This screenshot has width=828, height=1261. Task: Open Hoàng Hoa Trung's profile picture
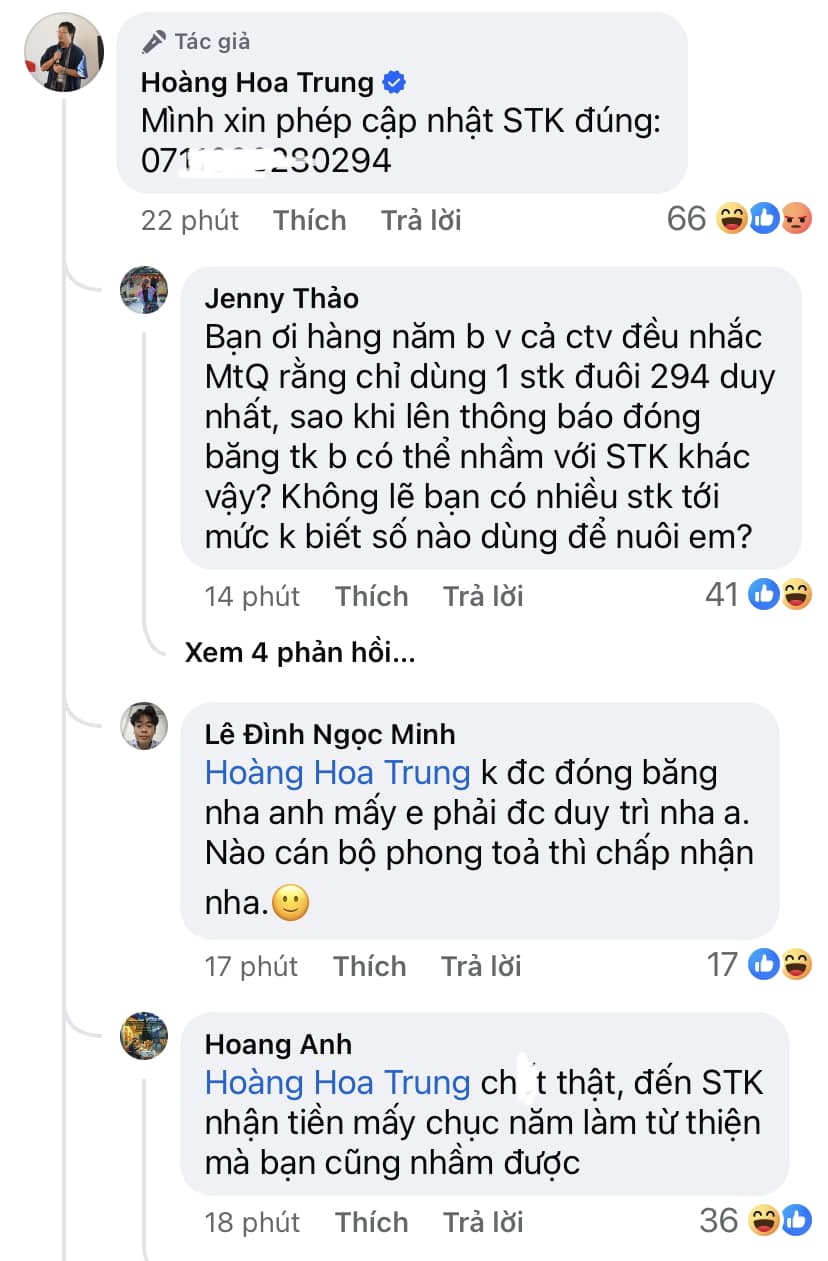pyautogui.click(x=64, y=53)
